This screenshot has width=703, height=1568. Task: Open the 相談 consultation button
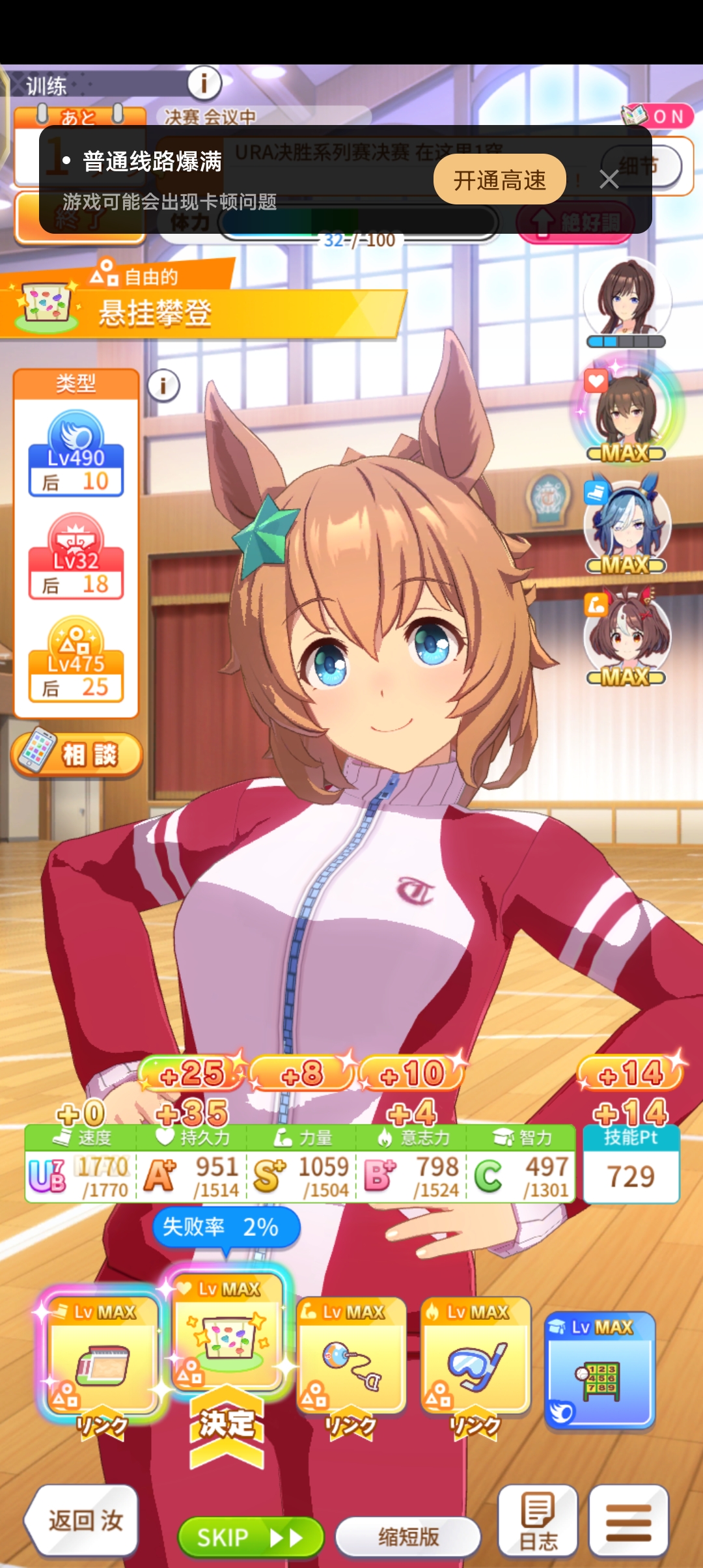tap(77, 755)
